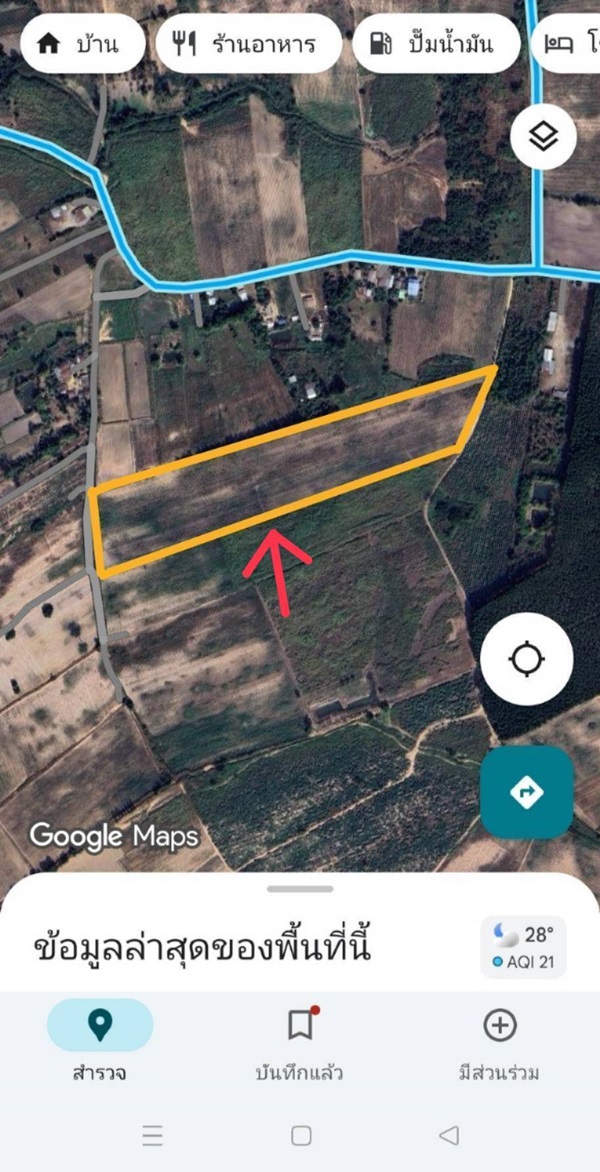The height and width of the screenshot is (1172, 600).
Task: Tap the system back button
Action: [x=449, y=1135]
